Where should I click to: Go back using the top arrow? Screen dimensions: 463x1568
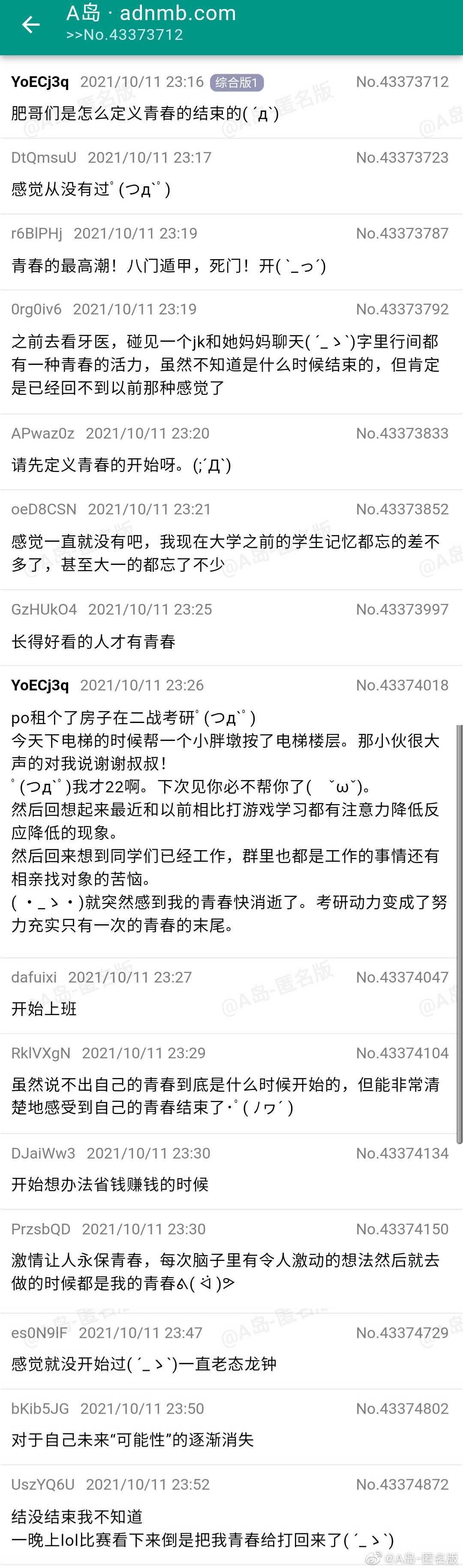coord(30,25)
